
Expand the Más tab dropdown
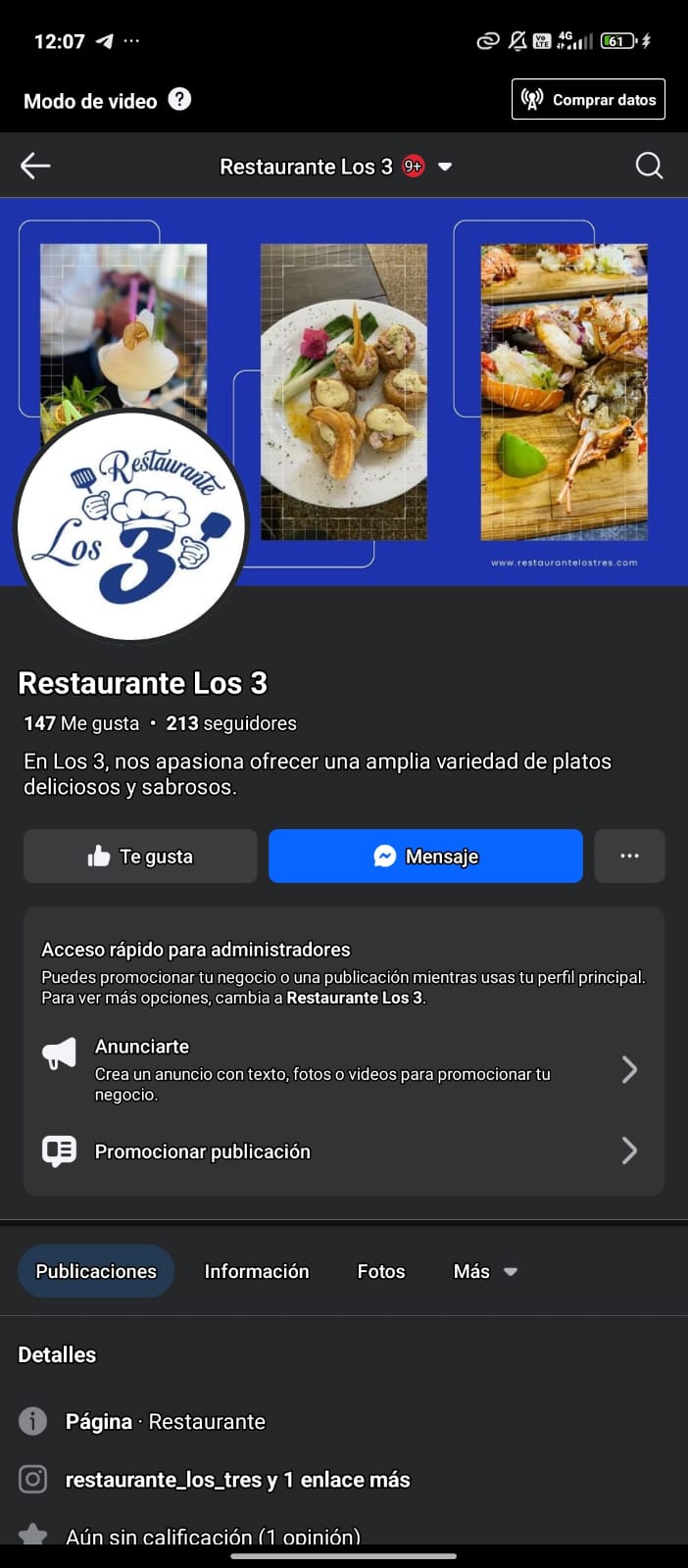[485, 1271]
